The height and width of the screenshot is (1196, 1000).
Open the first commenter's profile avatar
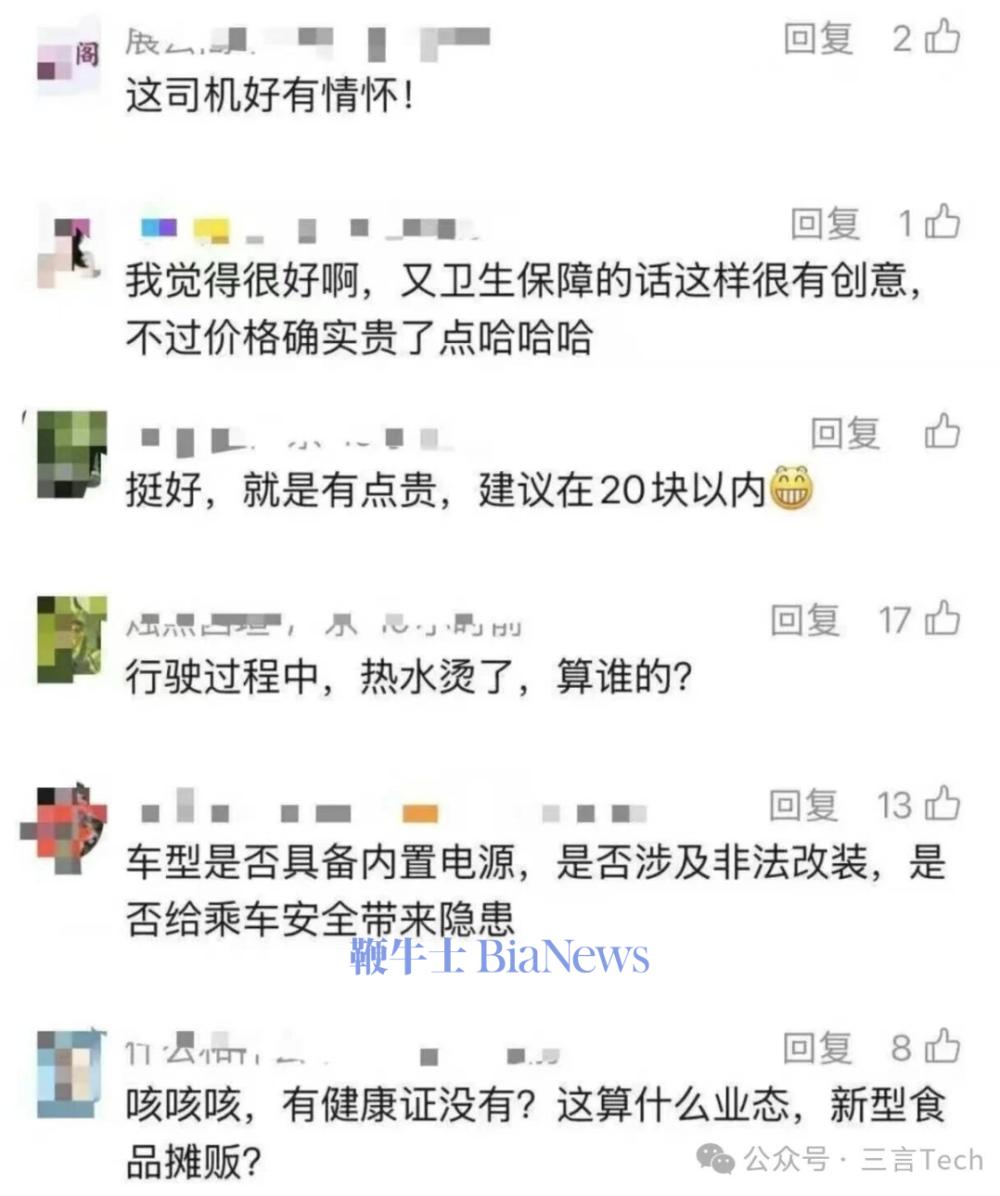(68, 55)
